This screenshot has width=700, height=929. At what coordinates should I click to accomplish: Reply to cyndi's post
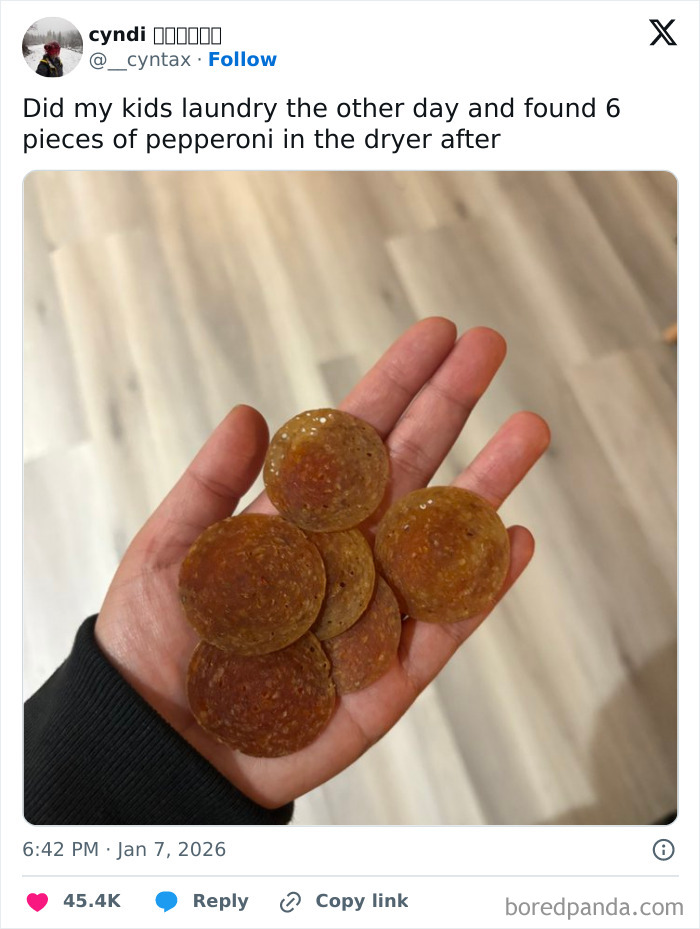coord(203,901)
